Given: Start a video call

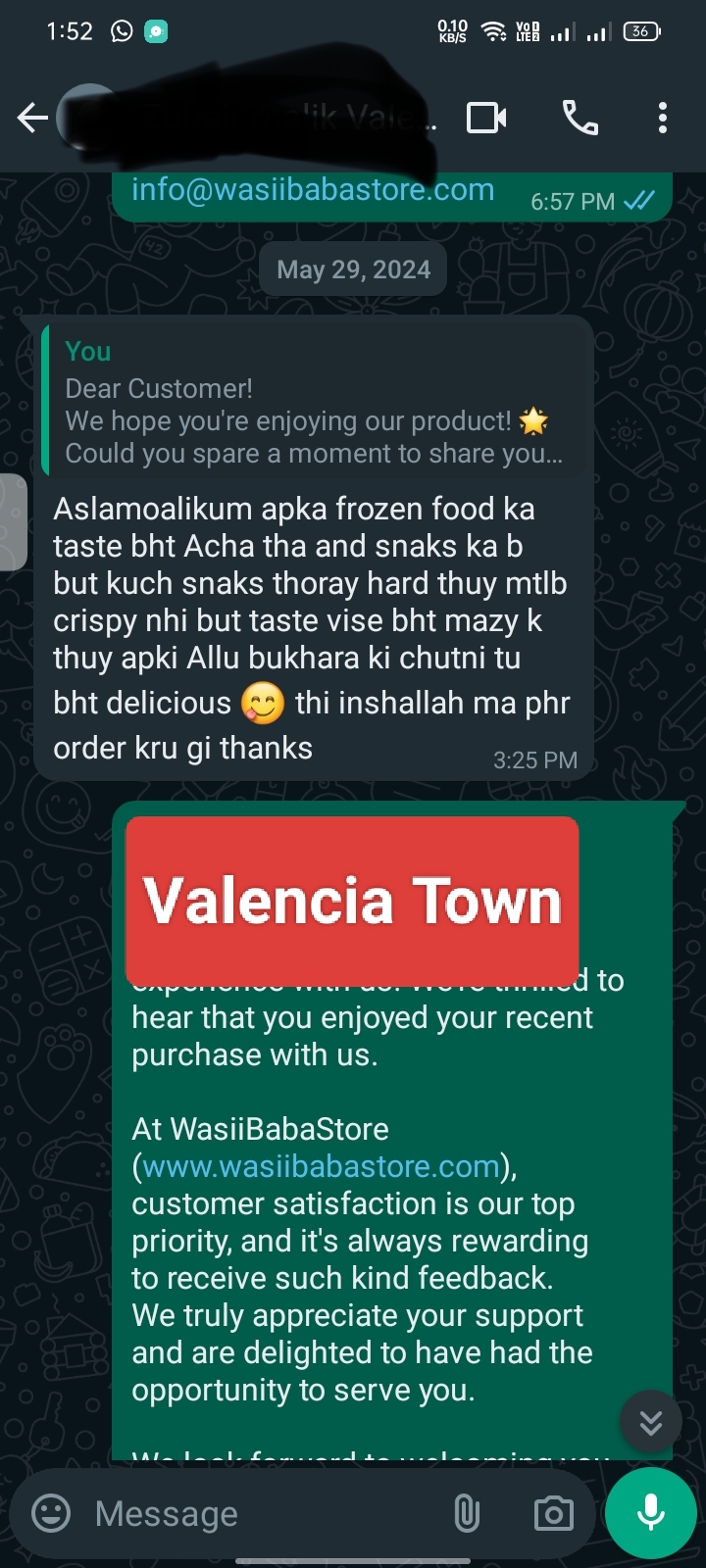Looking at the screenshot, I should [486, 119].
